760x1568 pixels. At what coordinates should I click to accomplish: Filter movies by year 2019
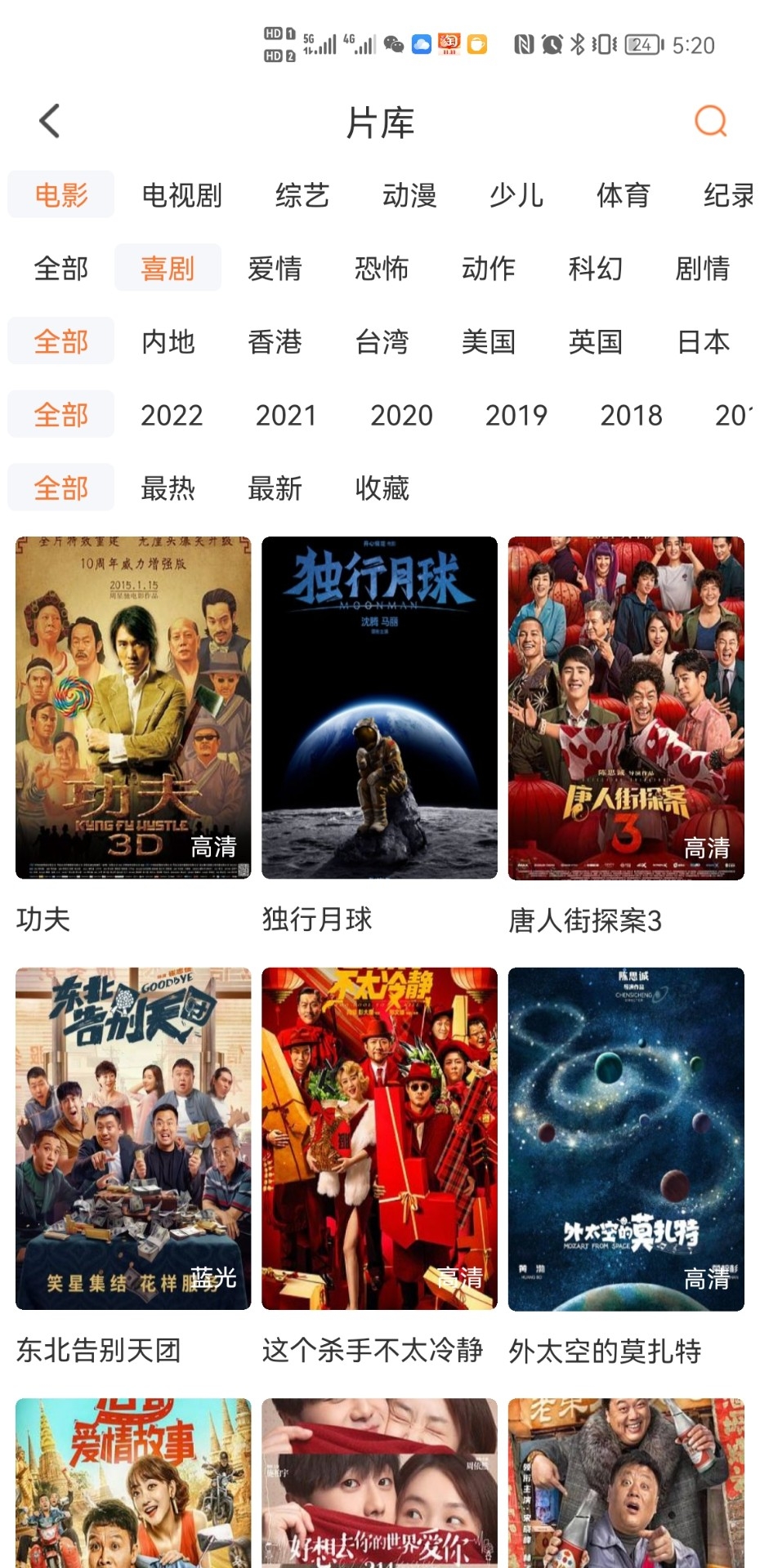(x=517, y=414)
